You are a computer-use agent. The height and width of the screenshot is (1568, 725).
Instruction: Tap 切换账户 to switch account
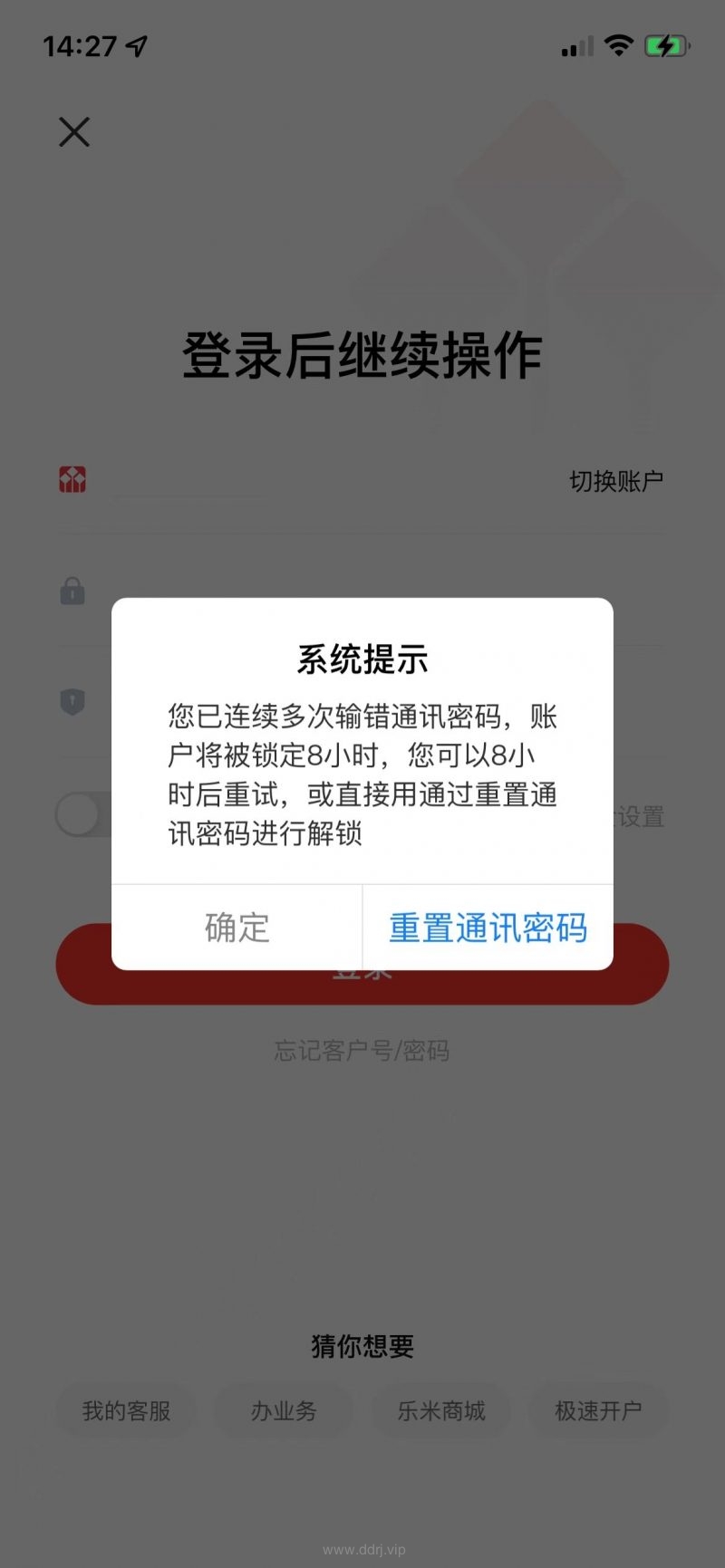click(x=616, y=481)
